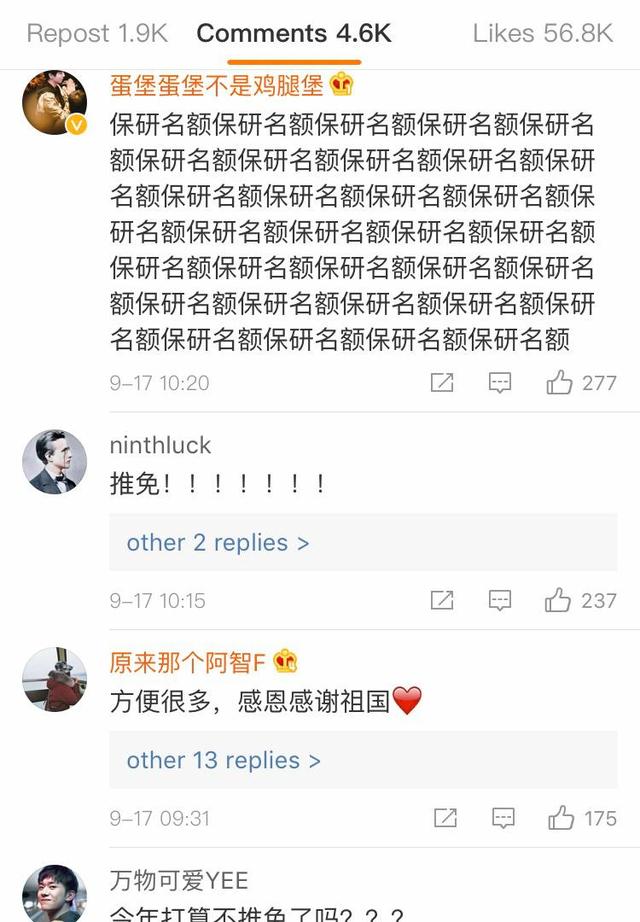
Task: Like 蛋堡蛋堡不是鸡腿堡's comment
Action: pyautogui.click(x=560, y=382)
